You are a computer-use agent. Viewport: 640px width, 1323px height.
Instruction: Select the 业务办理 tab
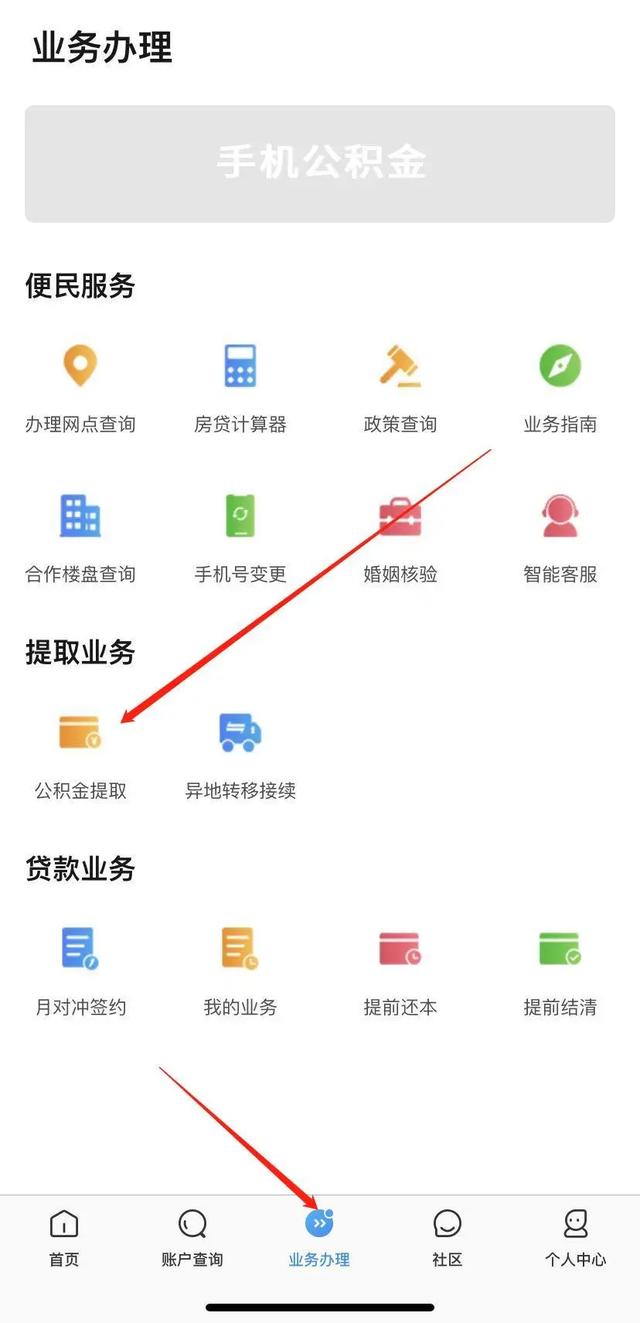coord(320,1238)
